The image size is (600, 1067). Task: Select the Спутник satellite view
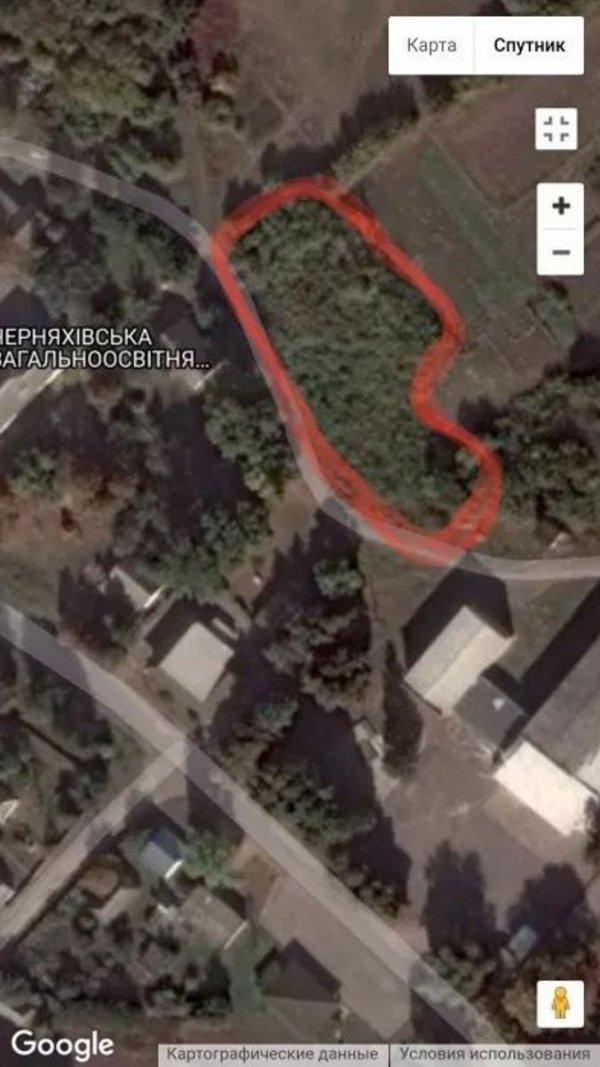[529, 45]
